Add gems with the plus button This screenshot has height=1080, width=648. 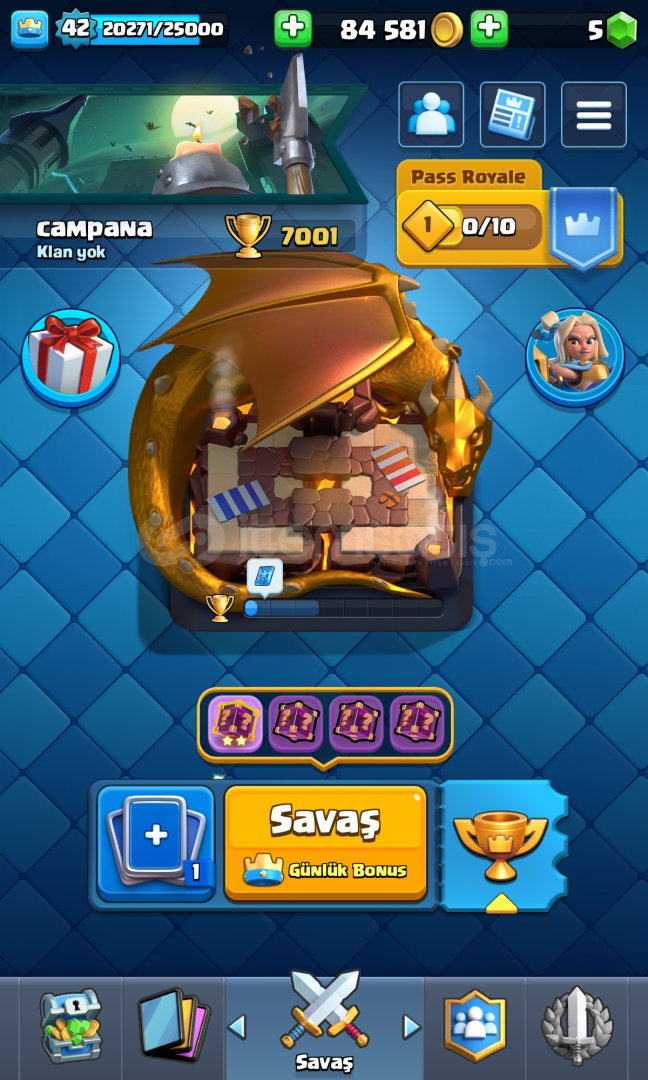(x=489, y=29)
